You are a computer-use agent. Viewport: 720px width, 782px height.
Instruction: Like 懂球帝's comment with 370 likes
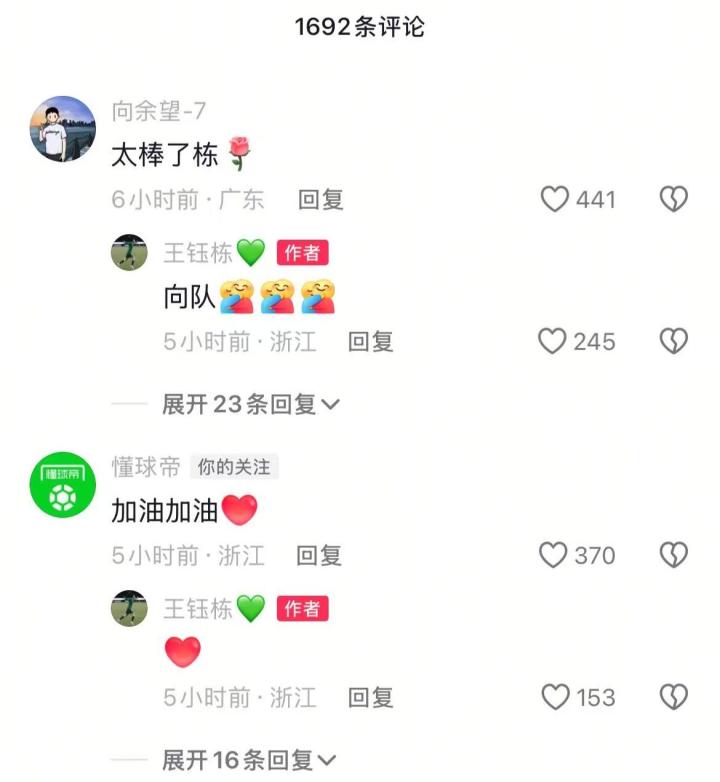pos(553,555)
